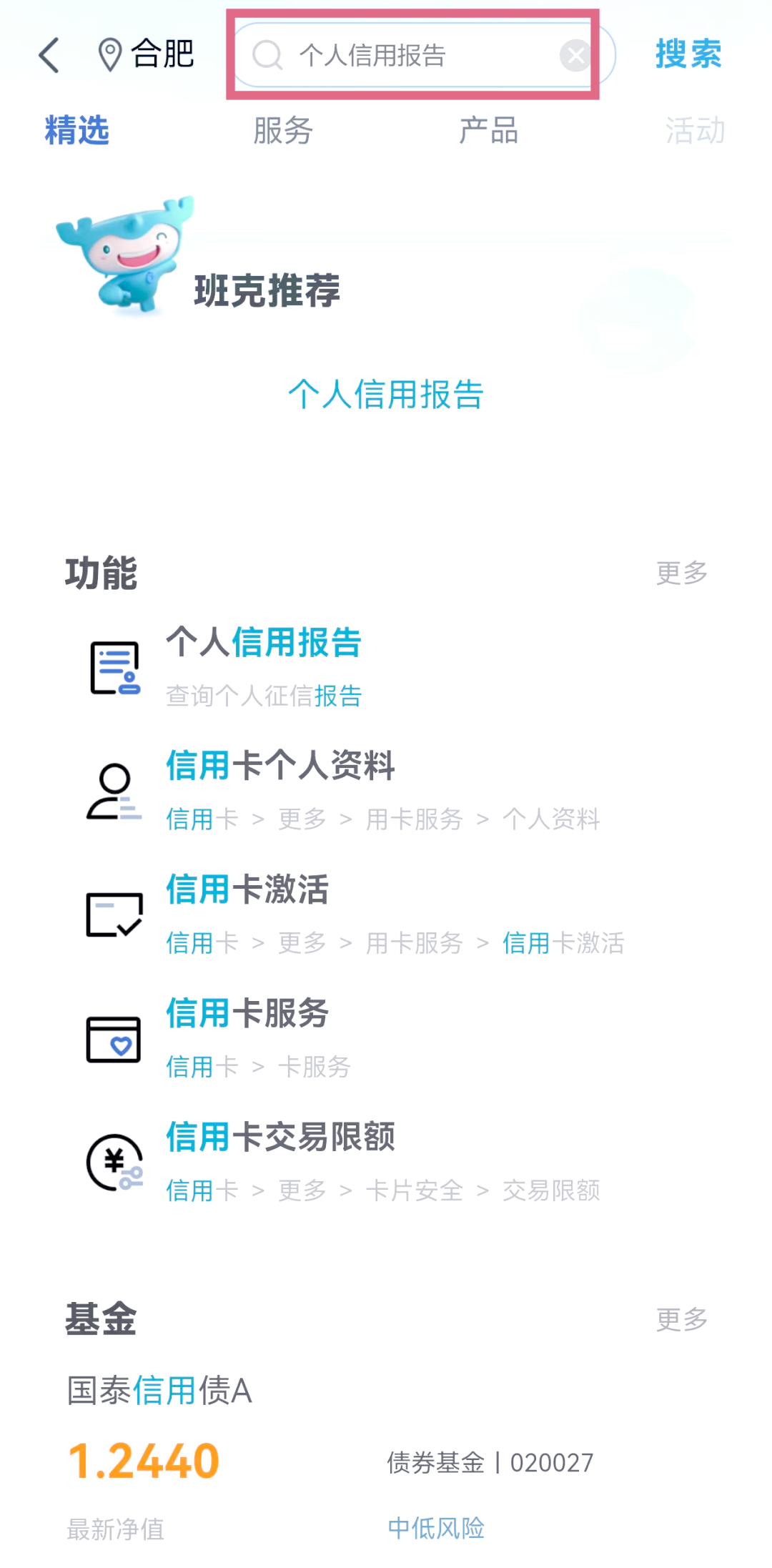This screenshot has height=1568, width=772.
Task: Select the 精选 tab
Action: [76, 131]
